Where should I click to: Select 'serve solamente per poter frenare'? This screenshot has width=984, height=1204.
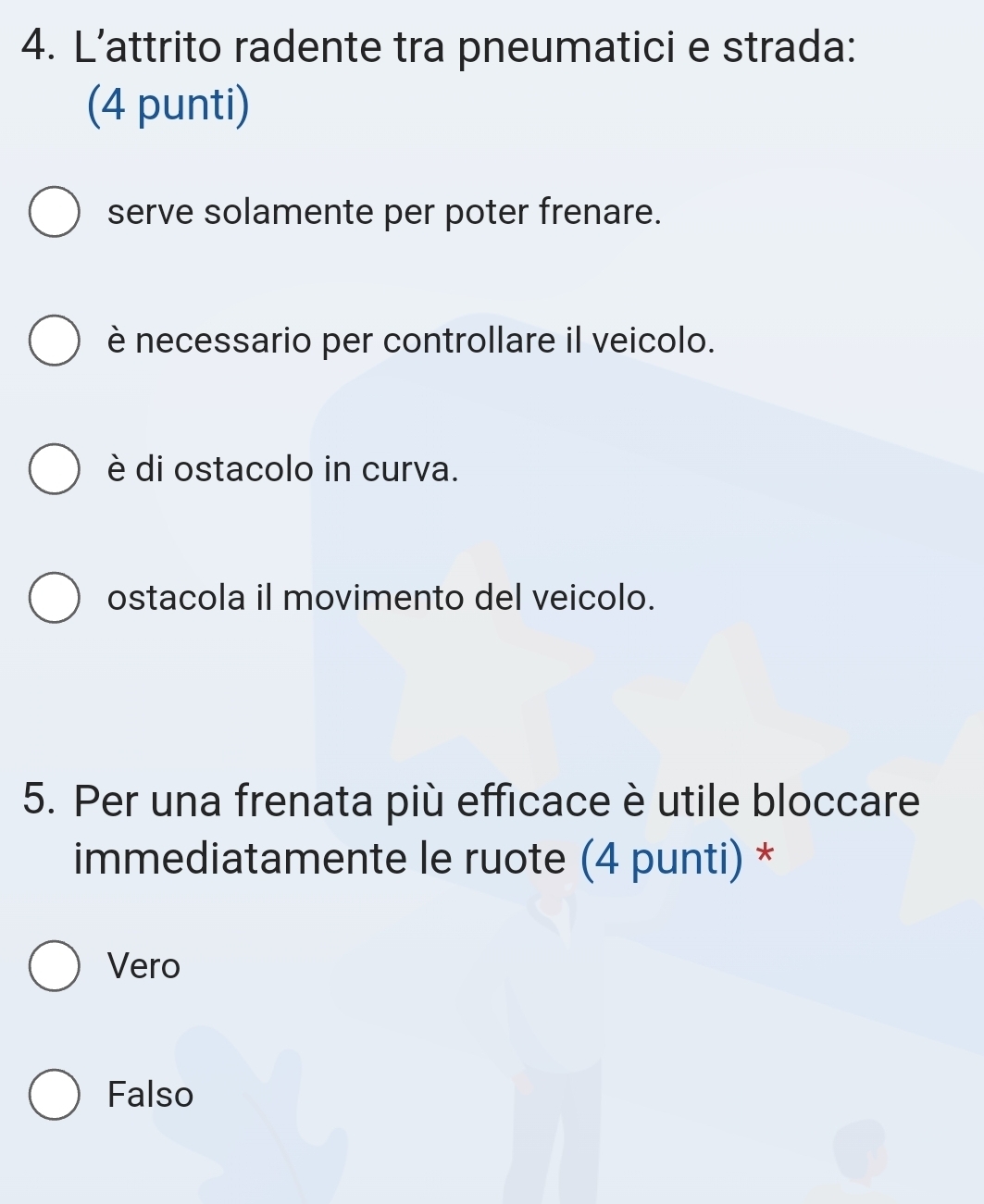coord(55,213)
